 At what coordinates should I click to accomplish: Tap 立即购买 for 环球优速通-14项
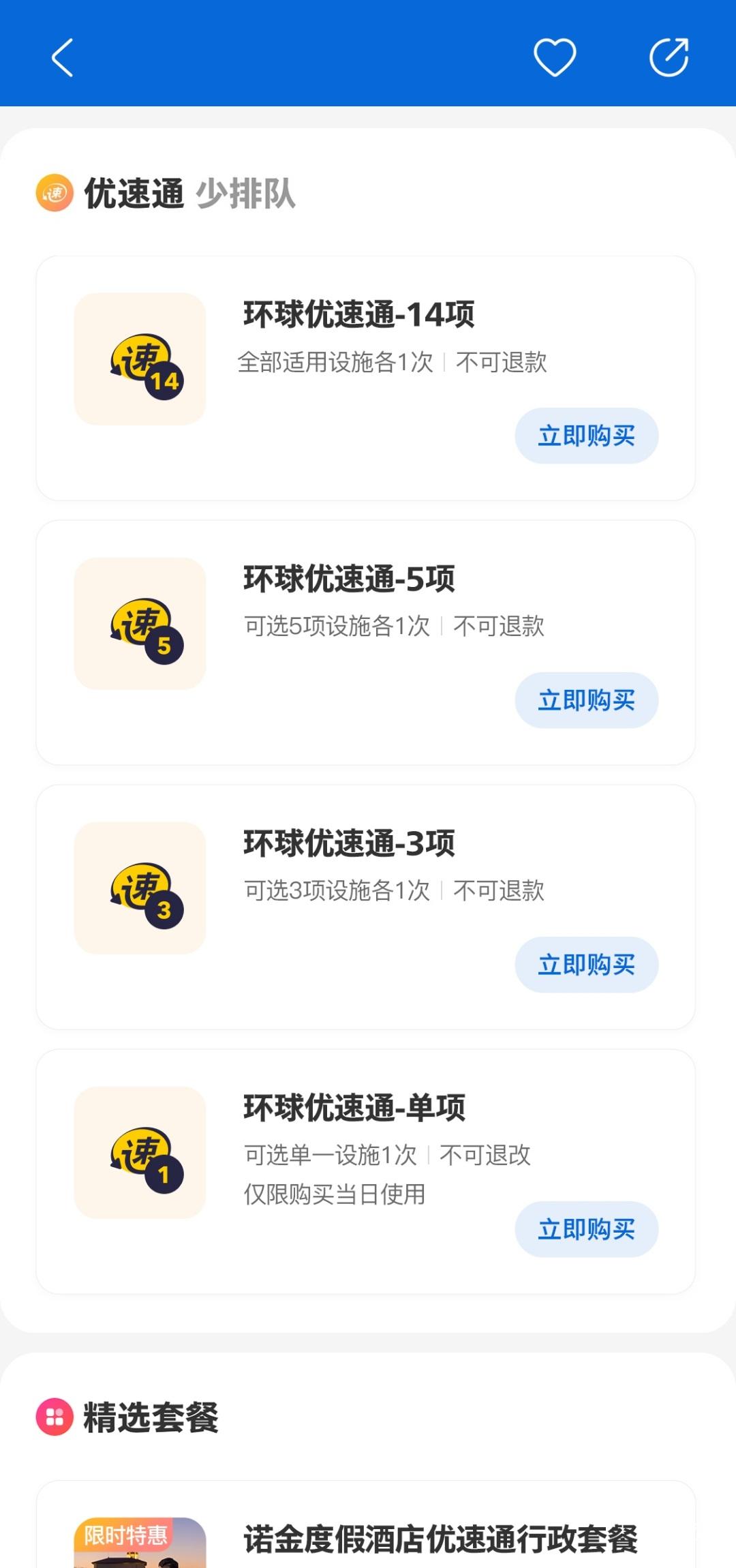(587, 436)
